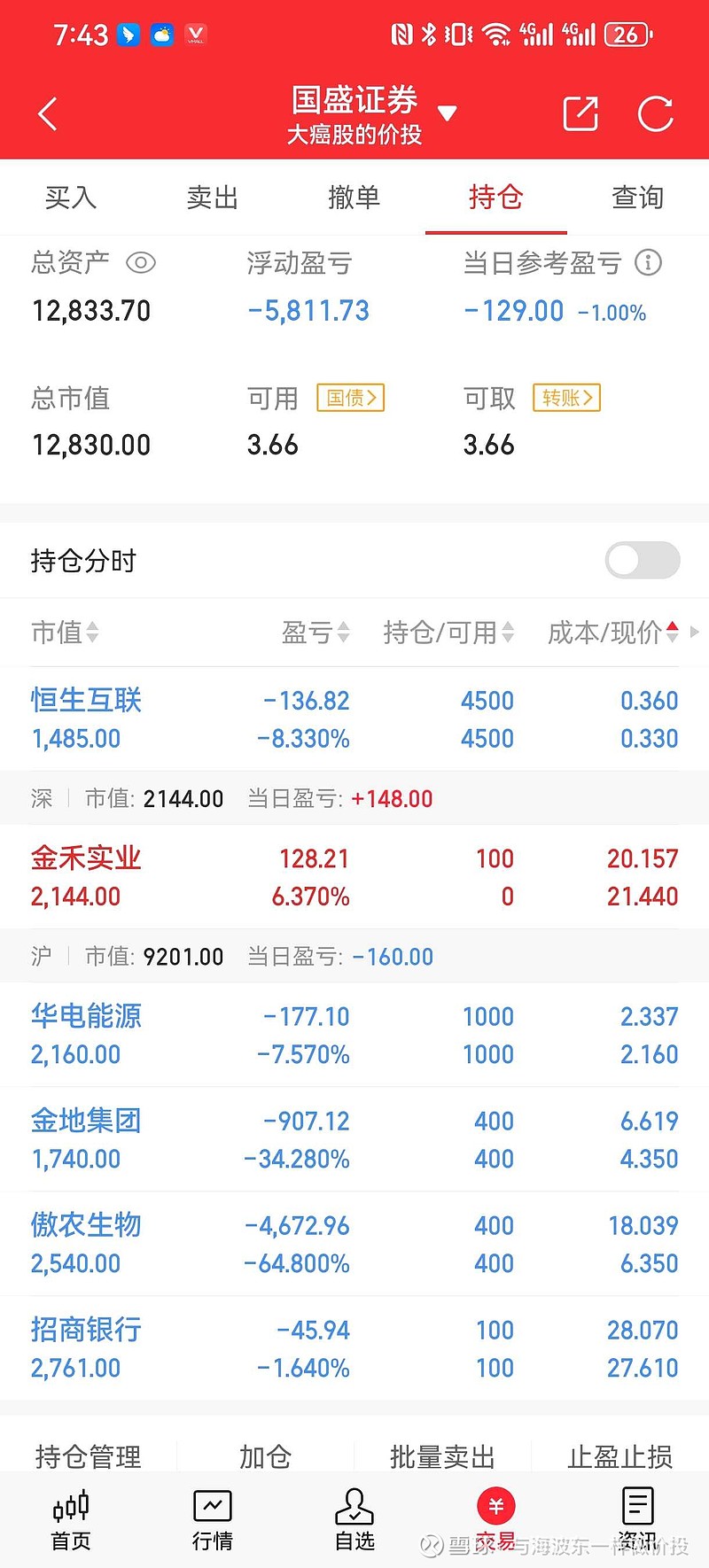Show info about 当日参考盈亏
Image resolution: width=709 pixels, height=1568 pixels.
649,263
